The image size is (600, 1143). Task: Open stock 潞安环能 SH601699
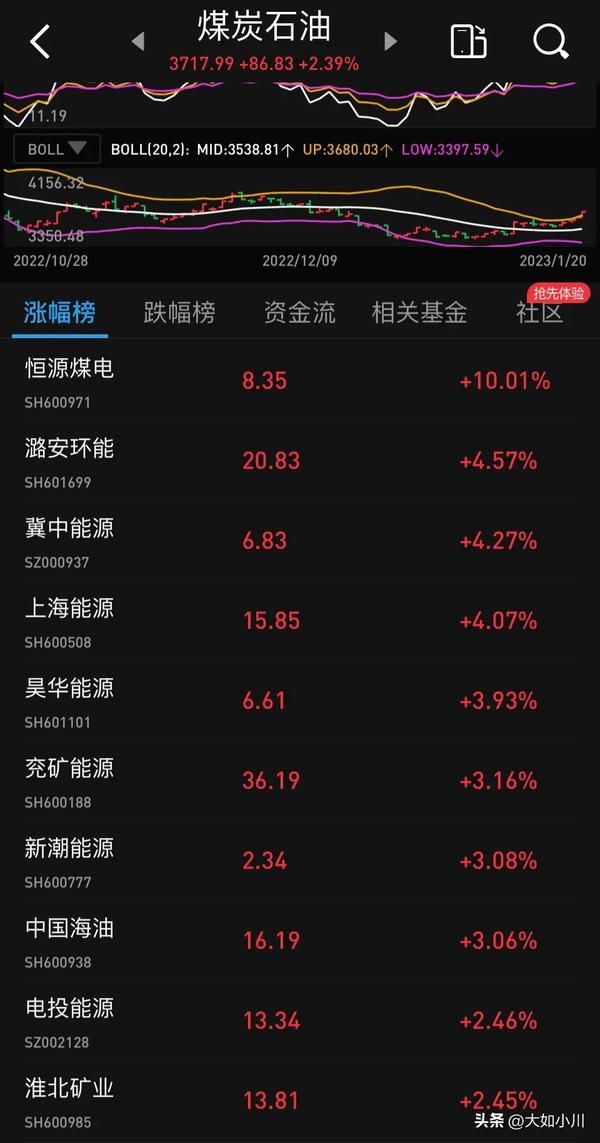[x=300, y=461]
